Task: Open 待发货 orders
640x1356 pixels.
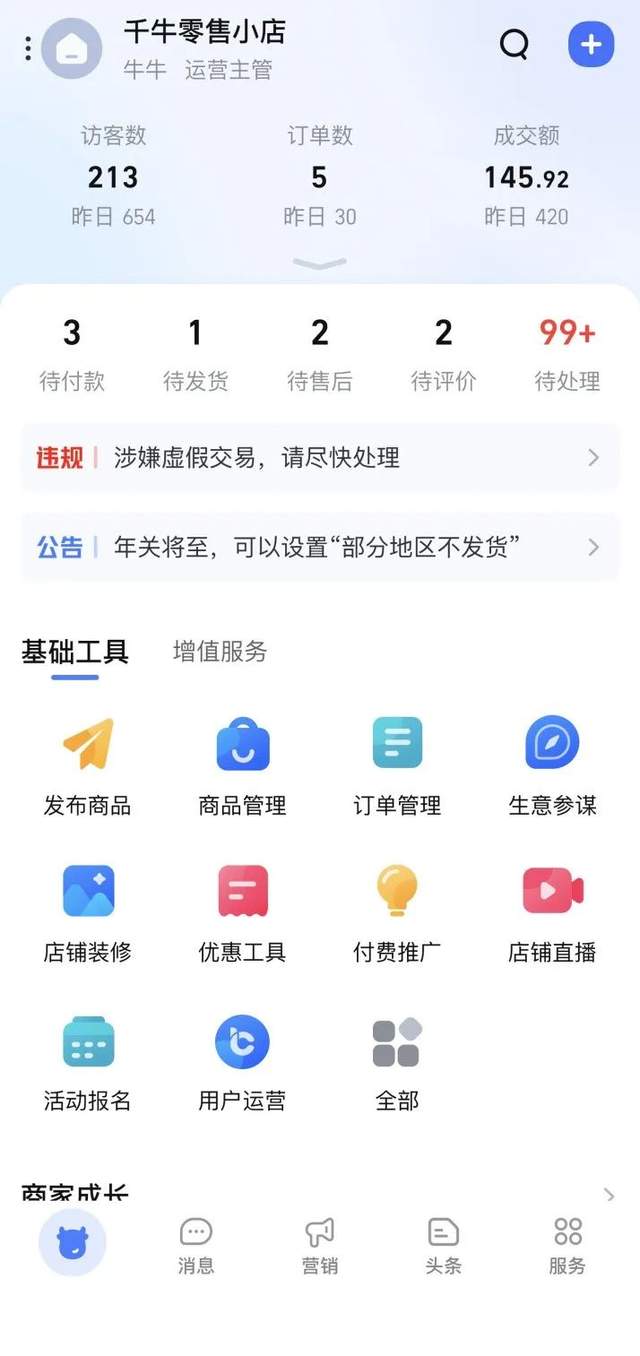Action: pyautogui.click(x=195, y=355)
